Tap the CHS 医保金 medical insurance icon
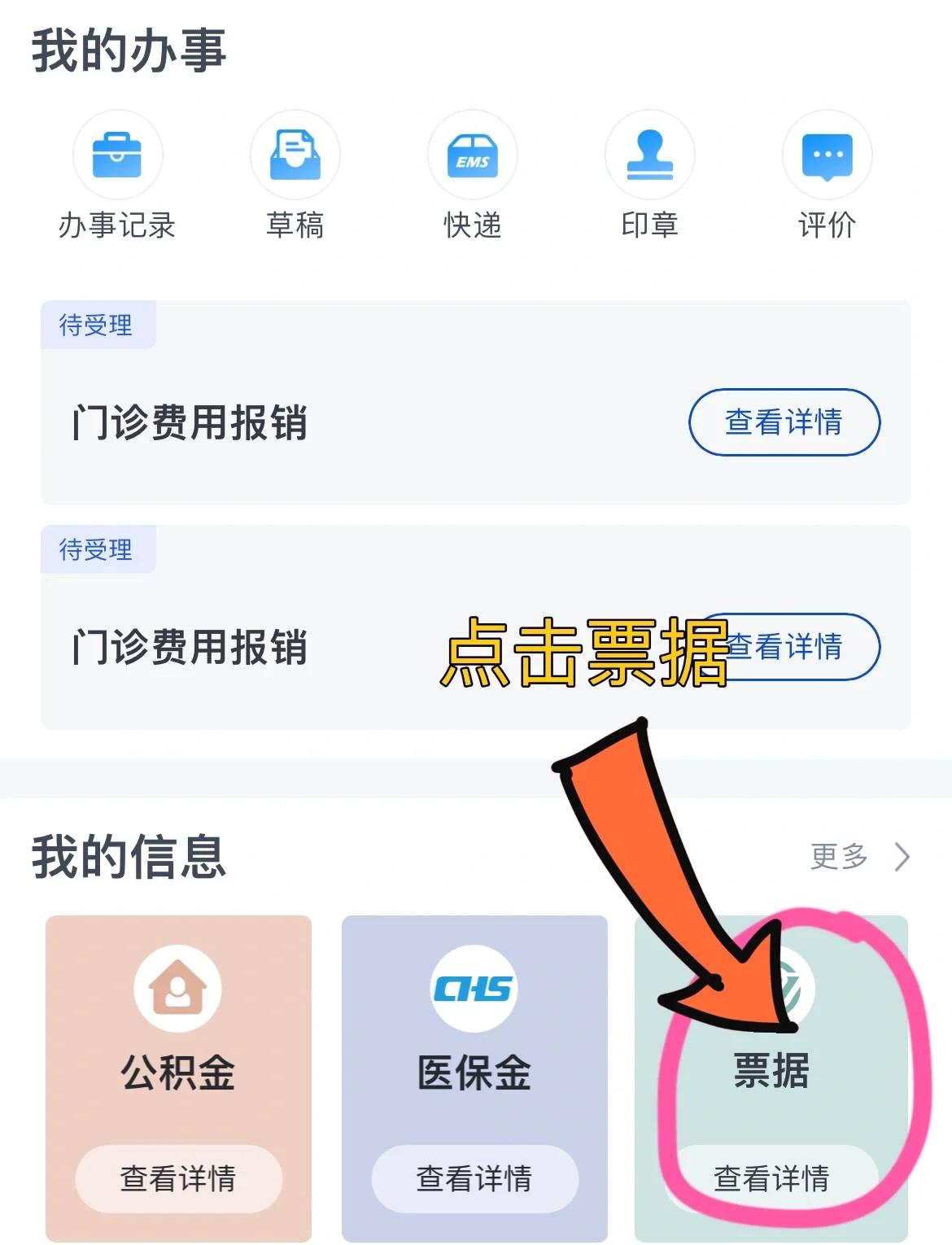Viewport: 952px width, 1245px height. point(474,989)
